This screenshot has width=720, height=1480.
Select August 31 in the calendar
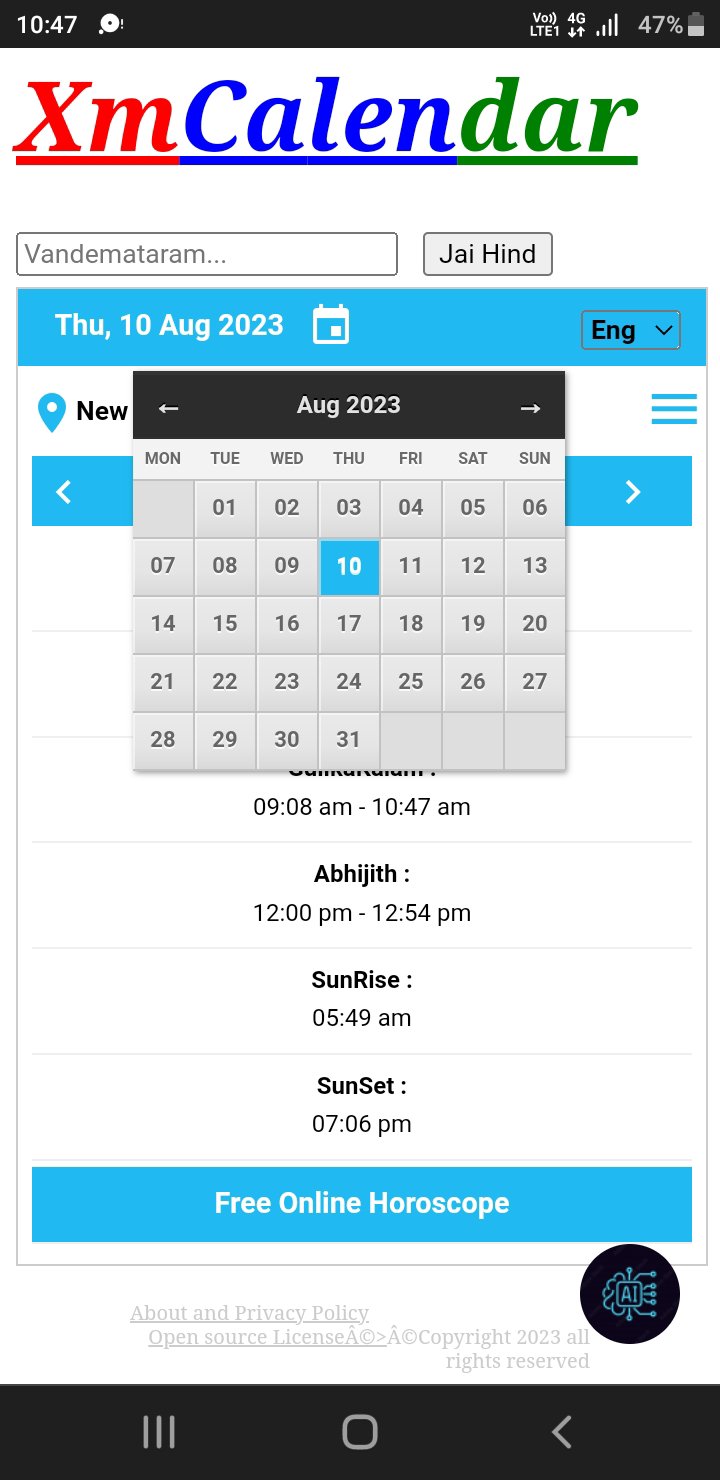click(348, 740)
